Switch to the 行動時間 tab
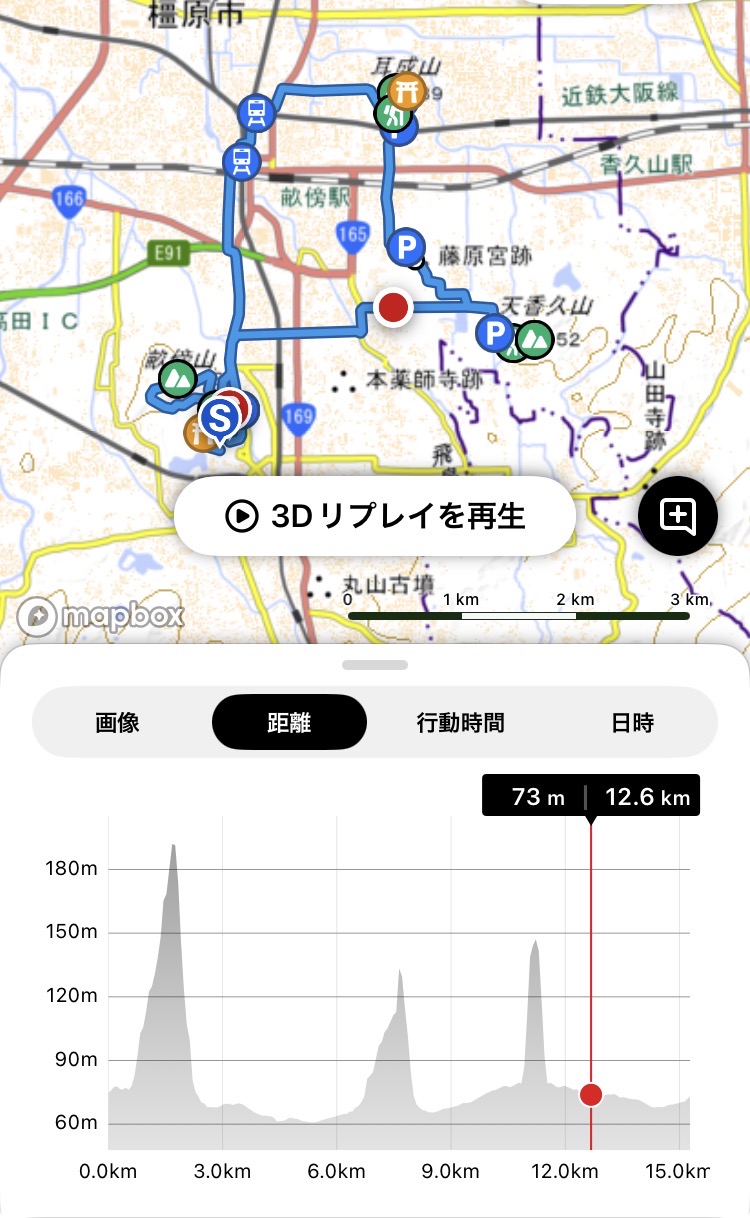750x1218 pixels. pos(460,722)
